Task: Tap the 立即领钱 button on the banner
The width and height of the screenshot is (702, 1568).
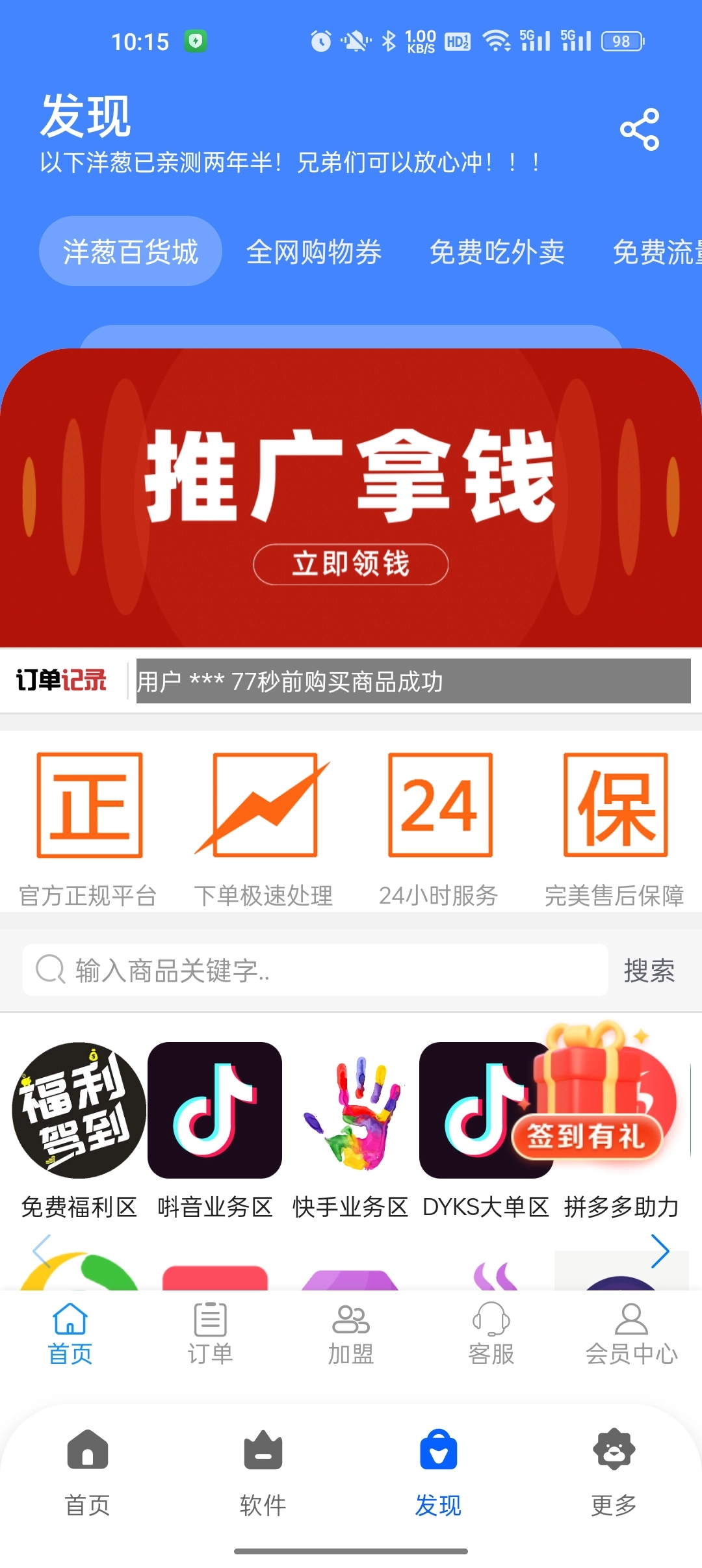Action: 351,564
